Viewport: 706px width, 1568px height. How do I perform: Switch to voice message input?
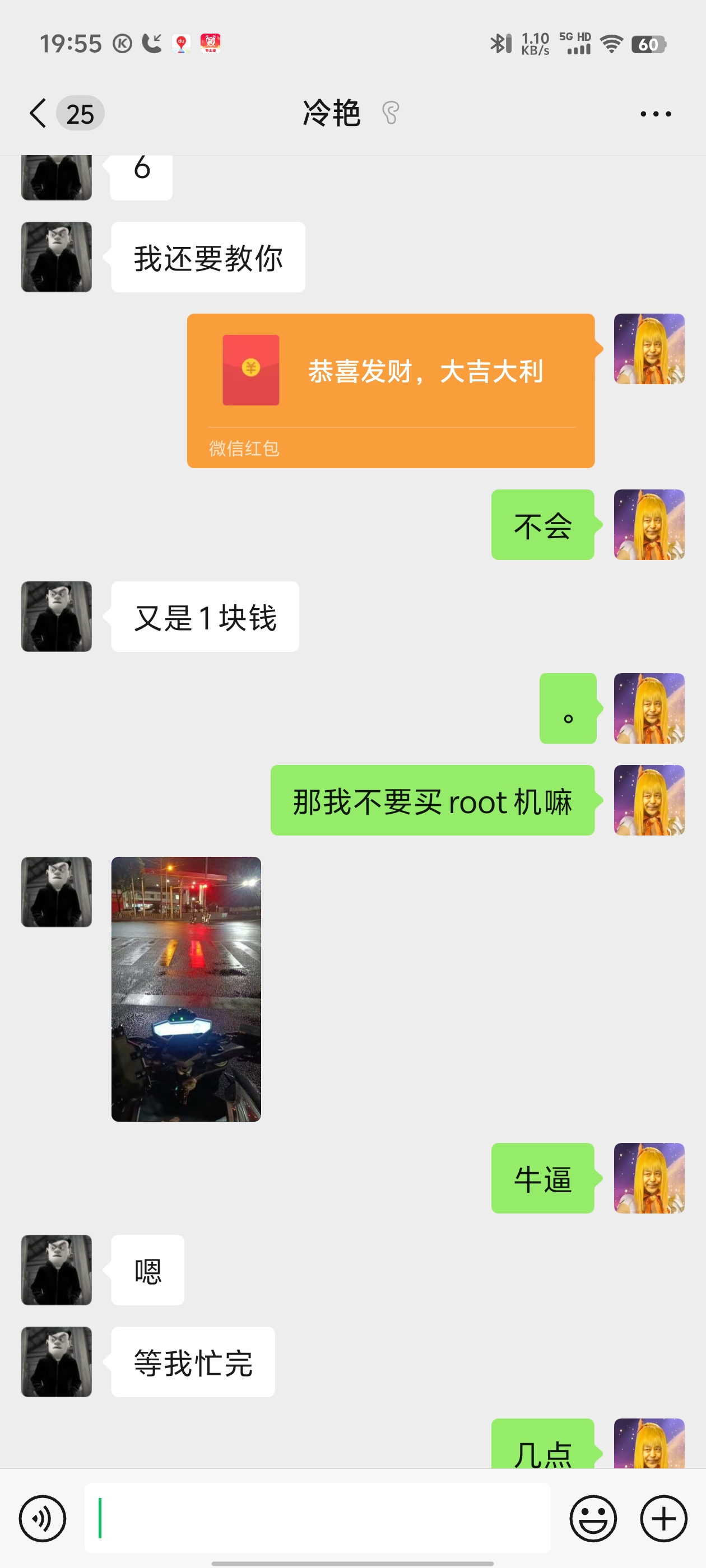(x=43, y=1518)
